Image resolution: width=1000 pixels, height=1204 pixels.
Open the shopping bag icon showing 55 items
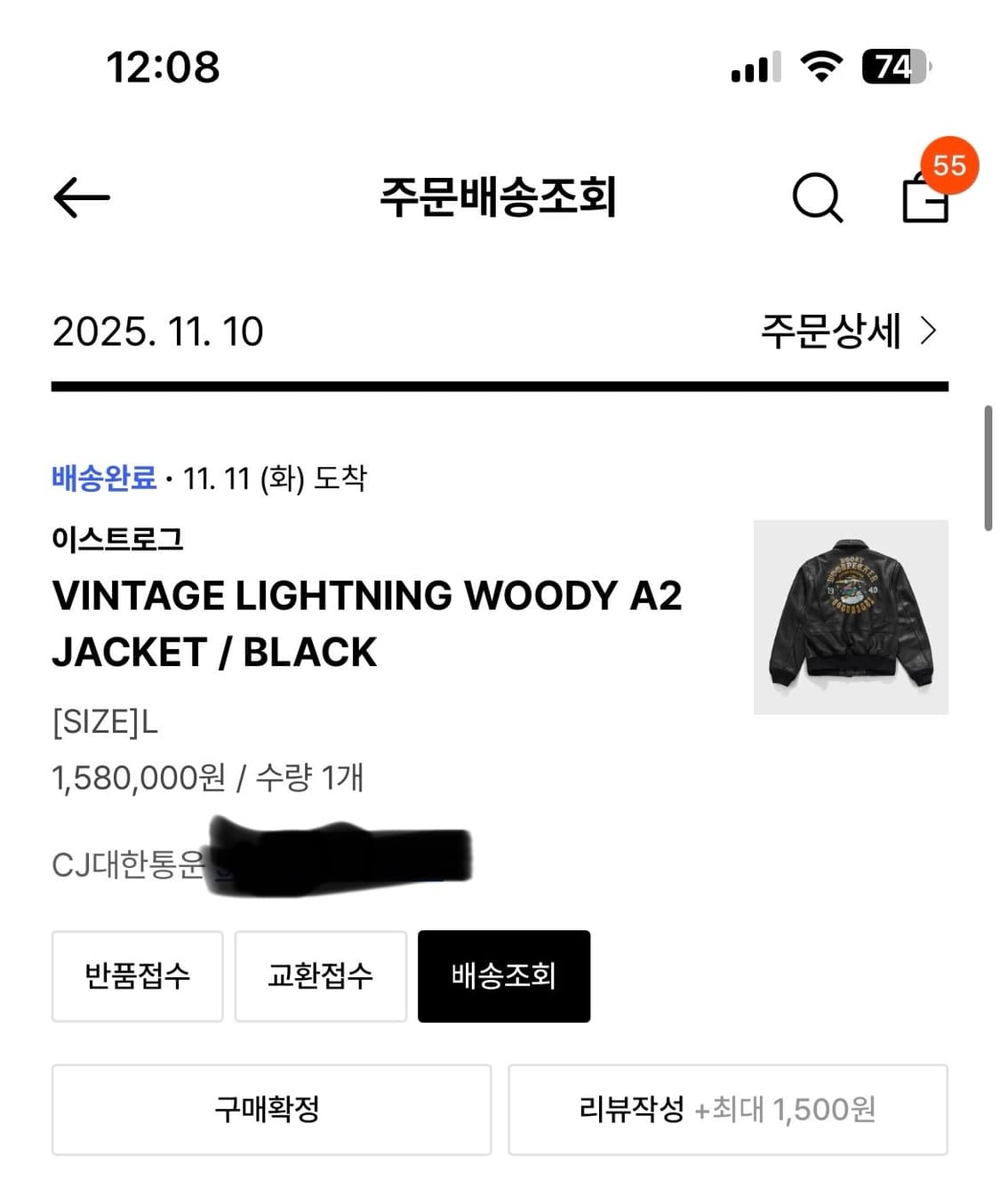click(924, 203)
